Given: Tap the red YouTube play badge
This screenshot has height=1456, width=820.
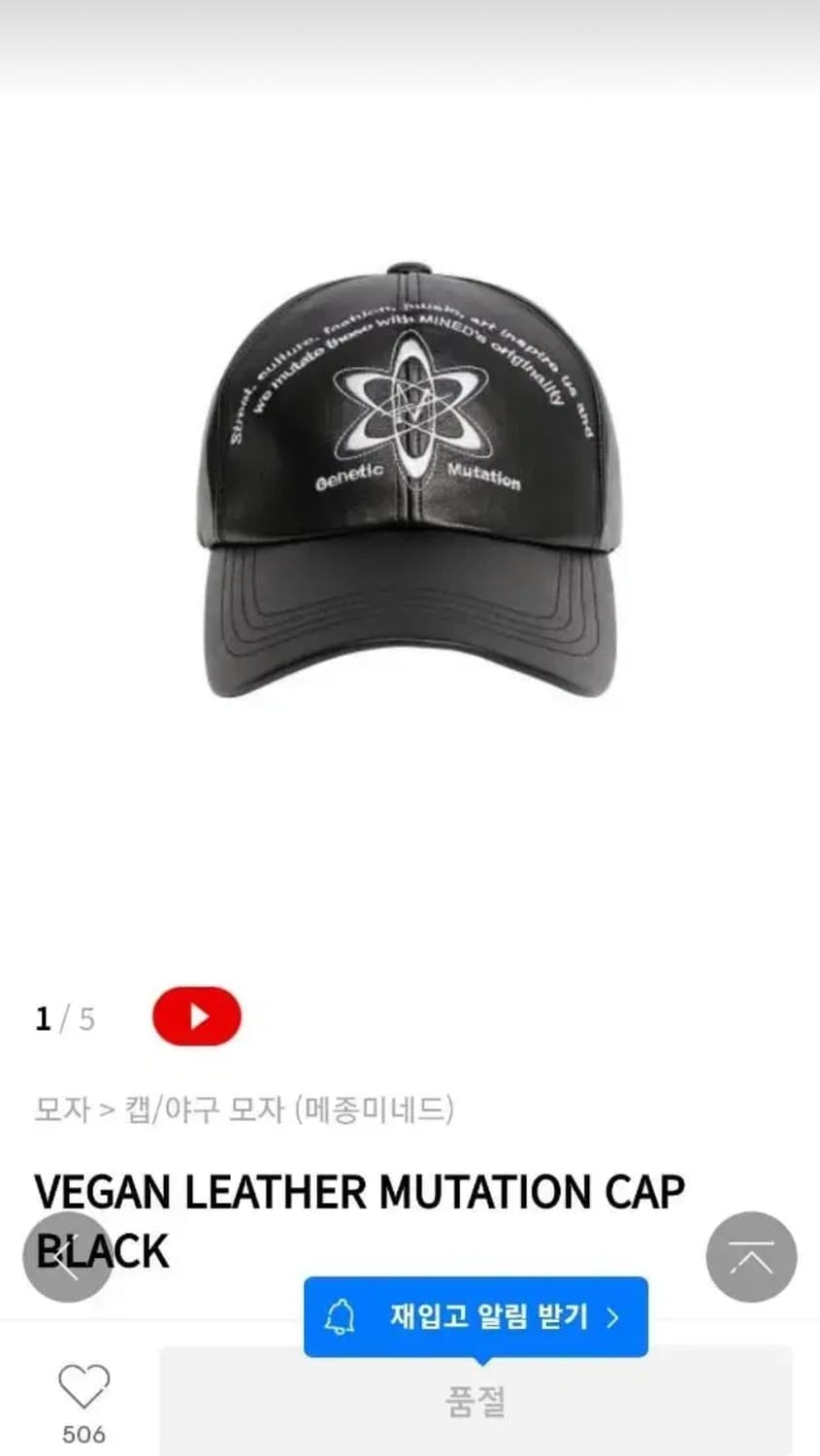Looking at the screenshot, I should 197,1015.
